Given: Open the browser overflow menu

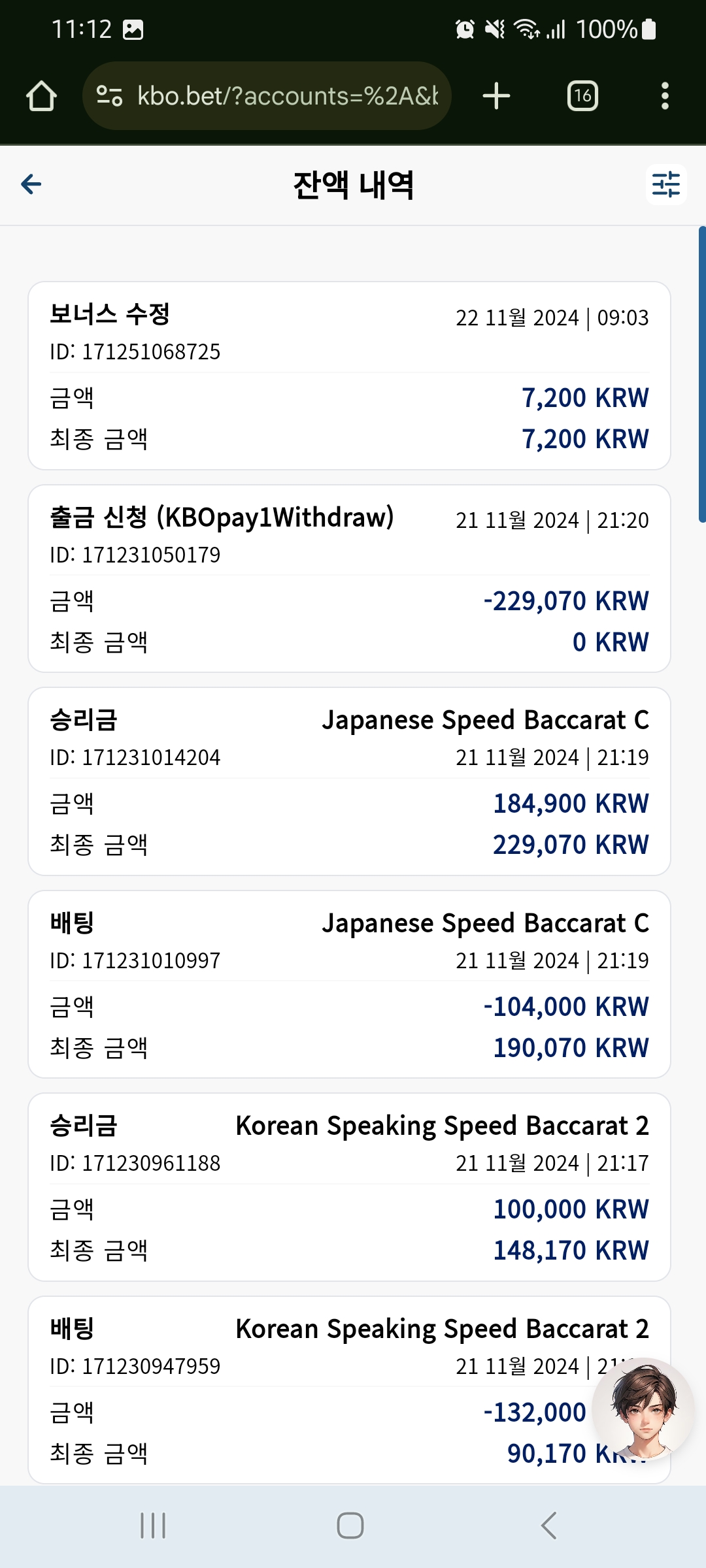Looking at the screenshot, I should [x=665, y=96].
